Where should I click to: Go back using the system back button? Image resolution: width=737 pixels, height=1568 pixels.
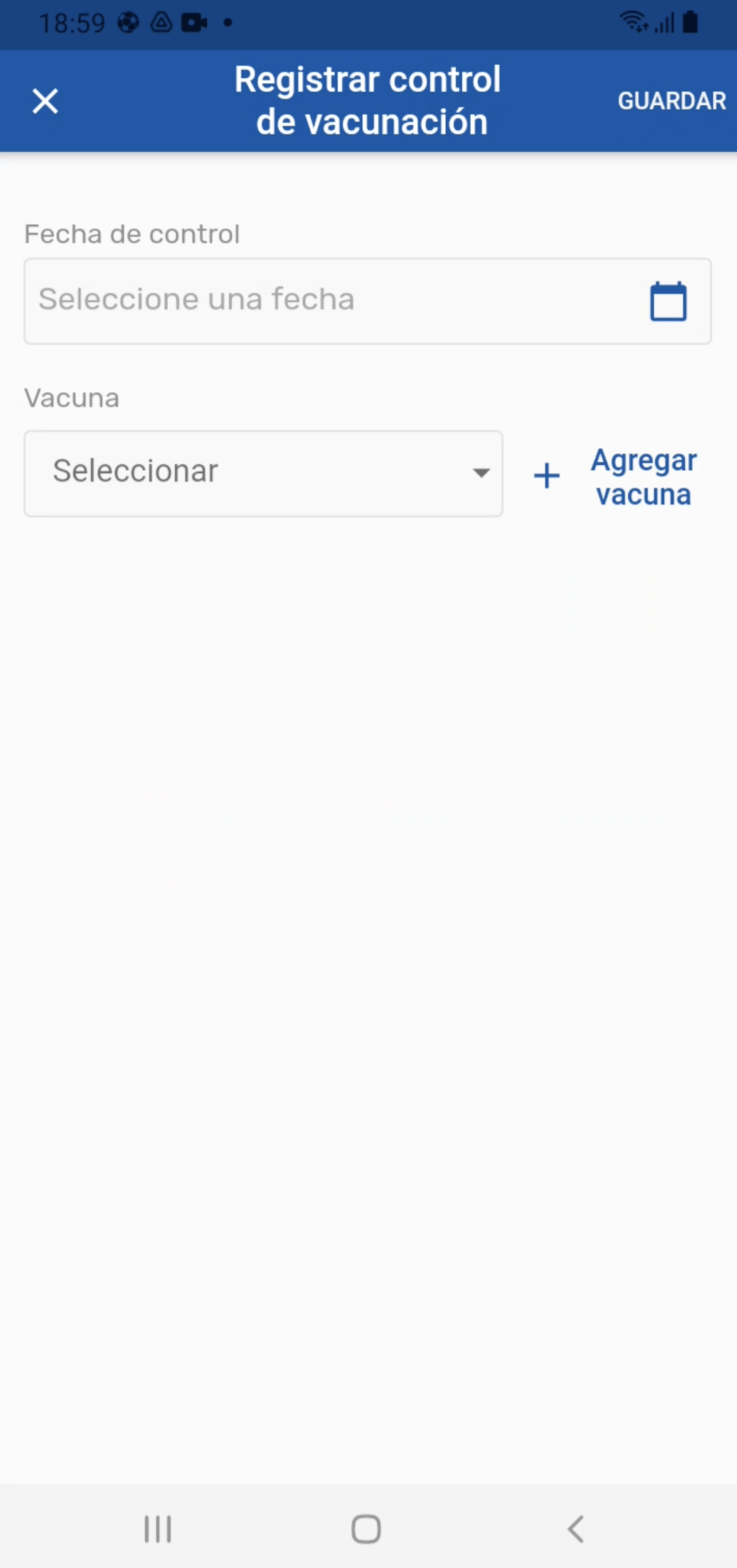pos(576,1528)
